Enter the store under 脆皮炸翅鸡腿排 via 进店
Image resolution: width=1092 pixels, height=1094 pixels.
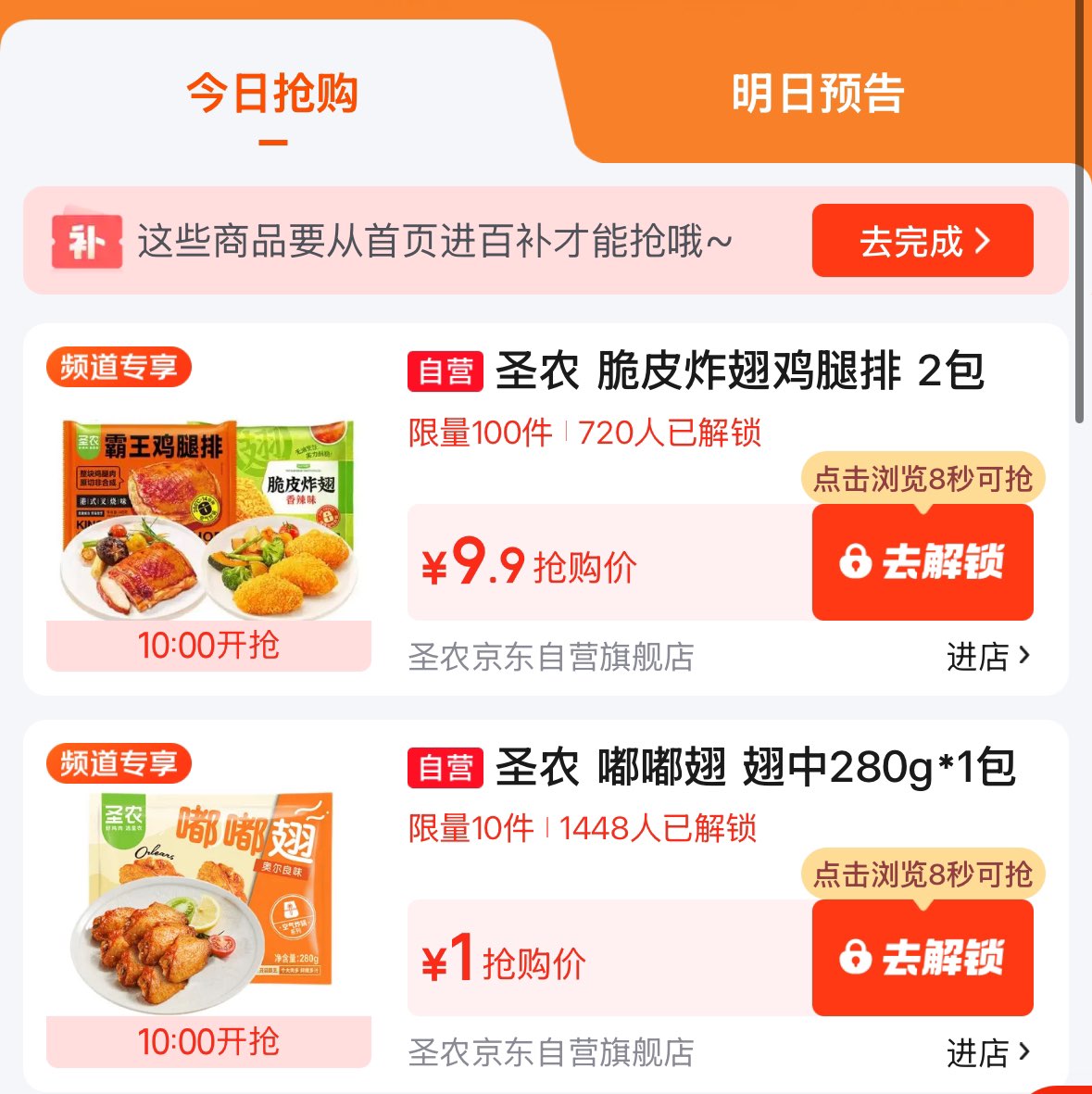click(x=987, y=657)
